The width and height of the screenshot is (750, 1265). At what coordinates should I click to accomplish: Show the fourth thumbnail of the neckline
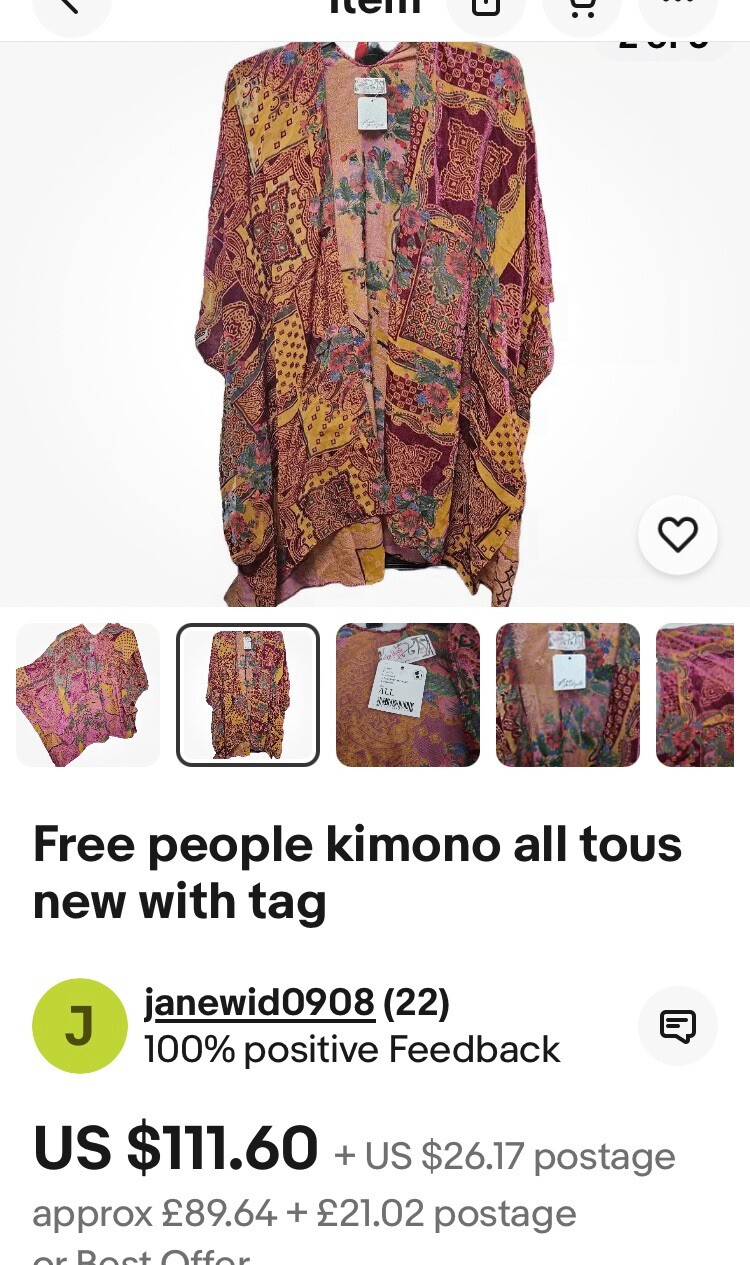tap(568, 695)
